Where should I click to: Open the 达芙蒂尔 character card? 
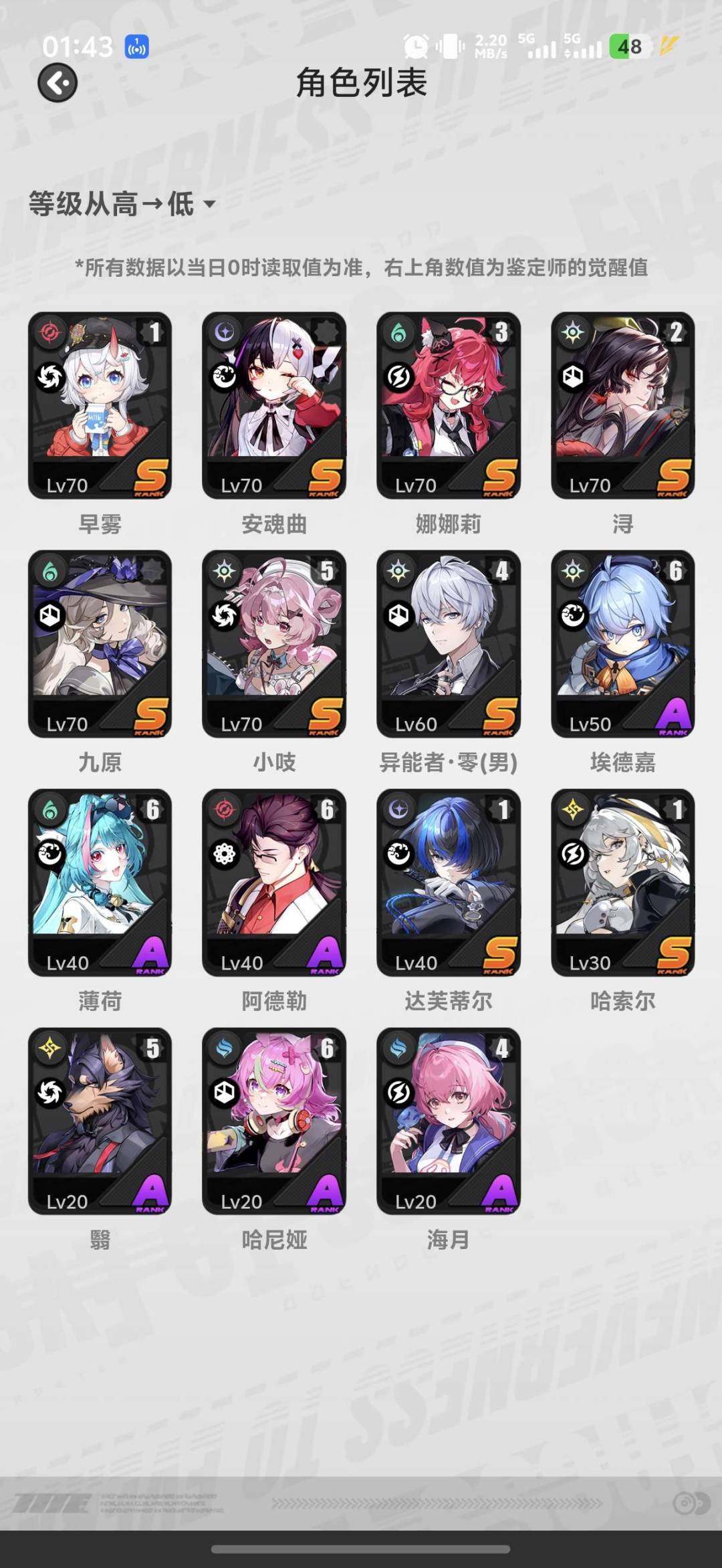click(449, 883)
